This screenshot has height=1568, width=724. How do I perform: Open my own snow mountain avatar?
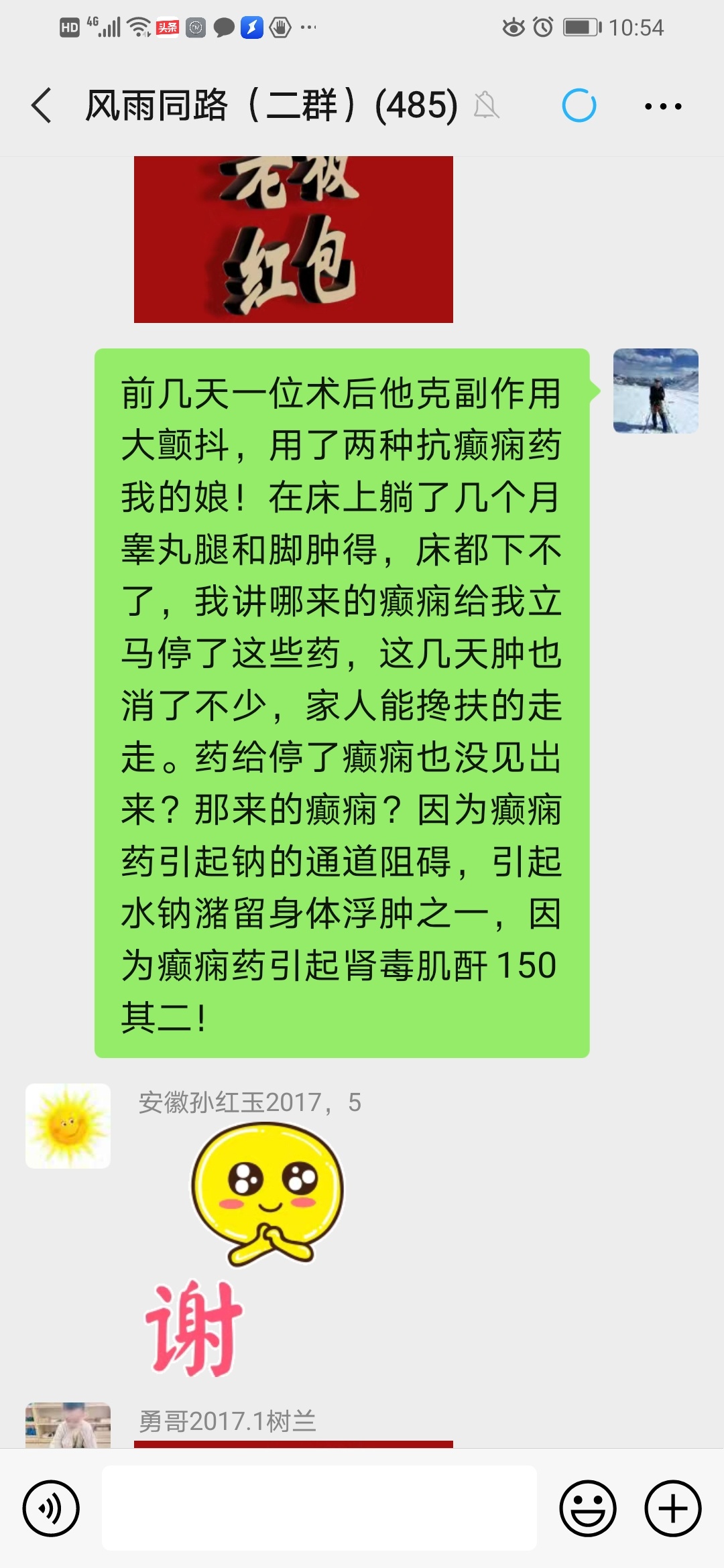[x=656, y=391]
